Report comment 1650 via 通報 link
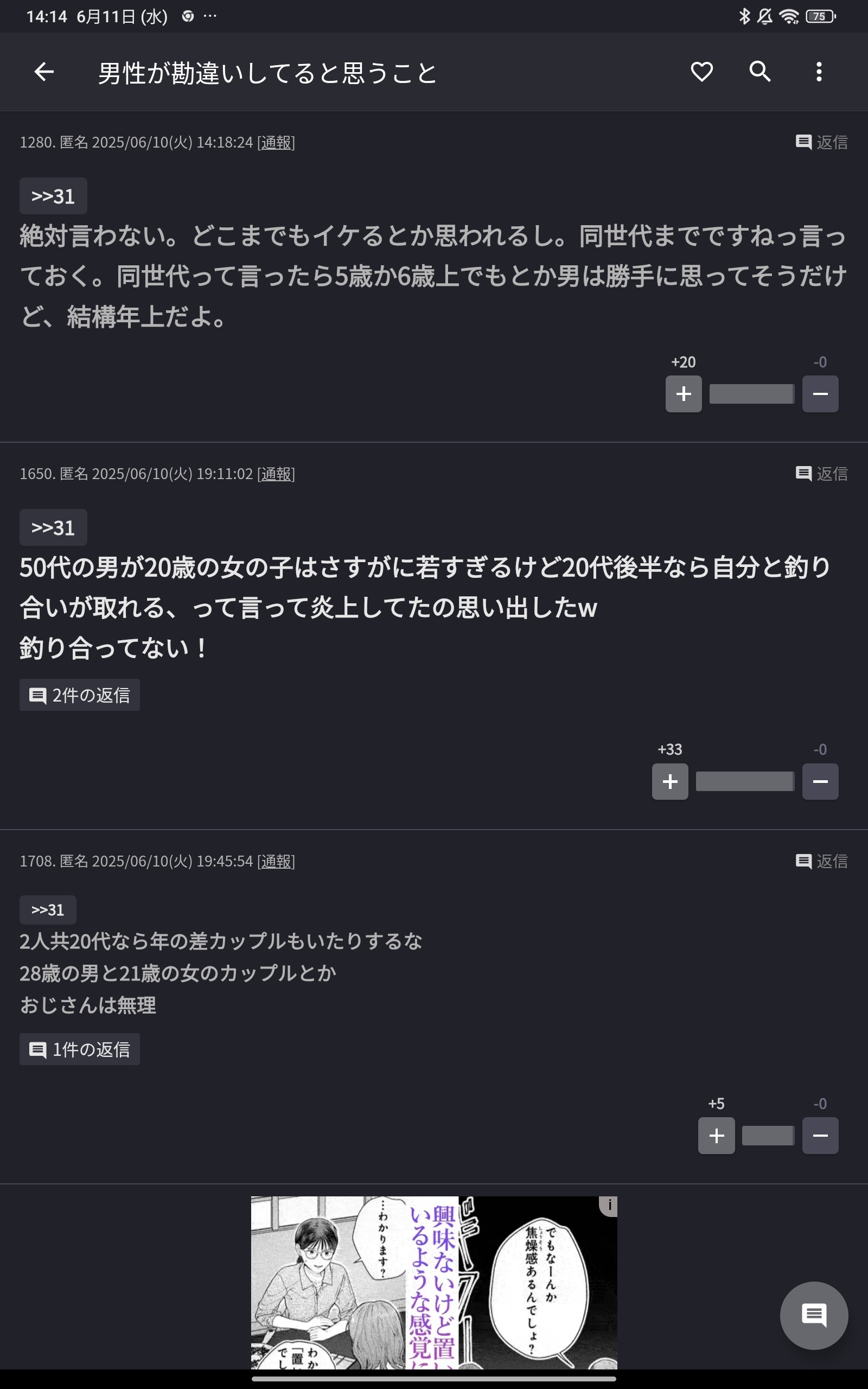This screenshot has height=1389, width=868. [x=276, y=474]
